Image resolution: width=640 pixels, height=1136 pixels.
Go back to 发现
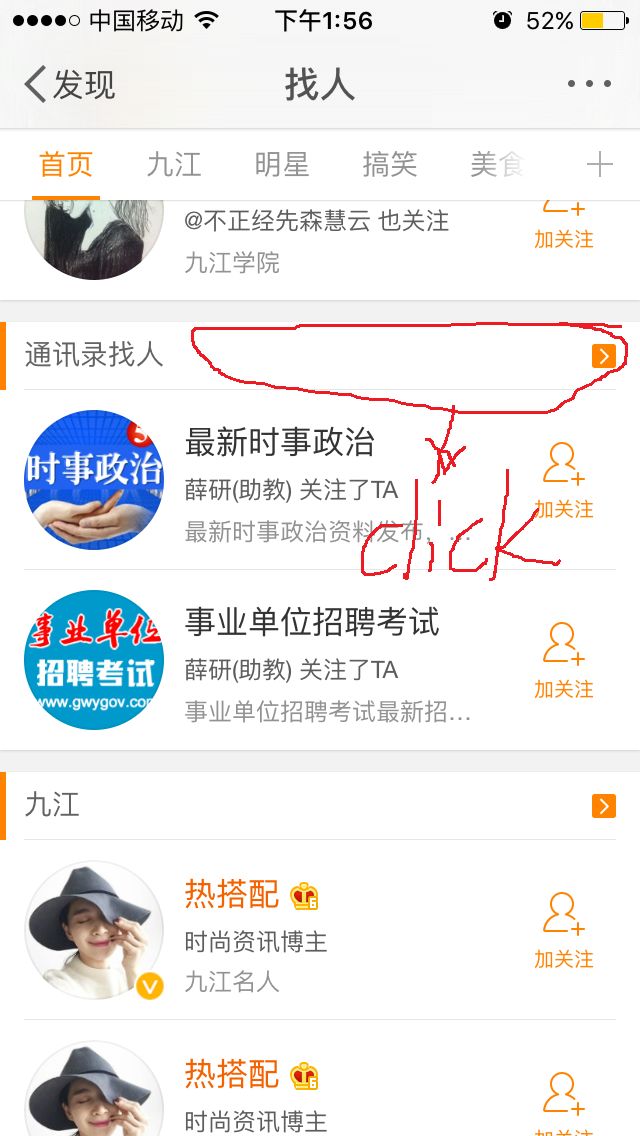pos(70,85)
